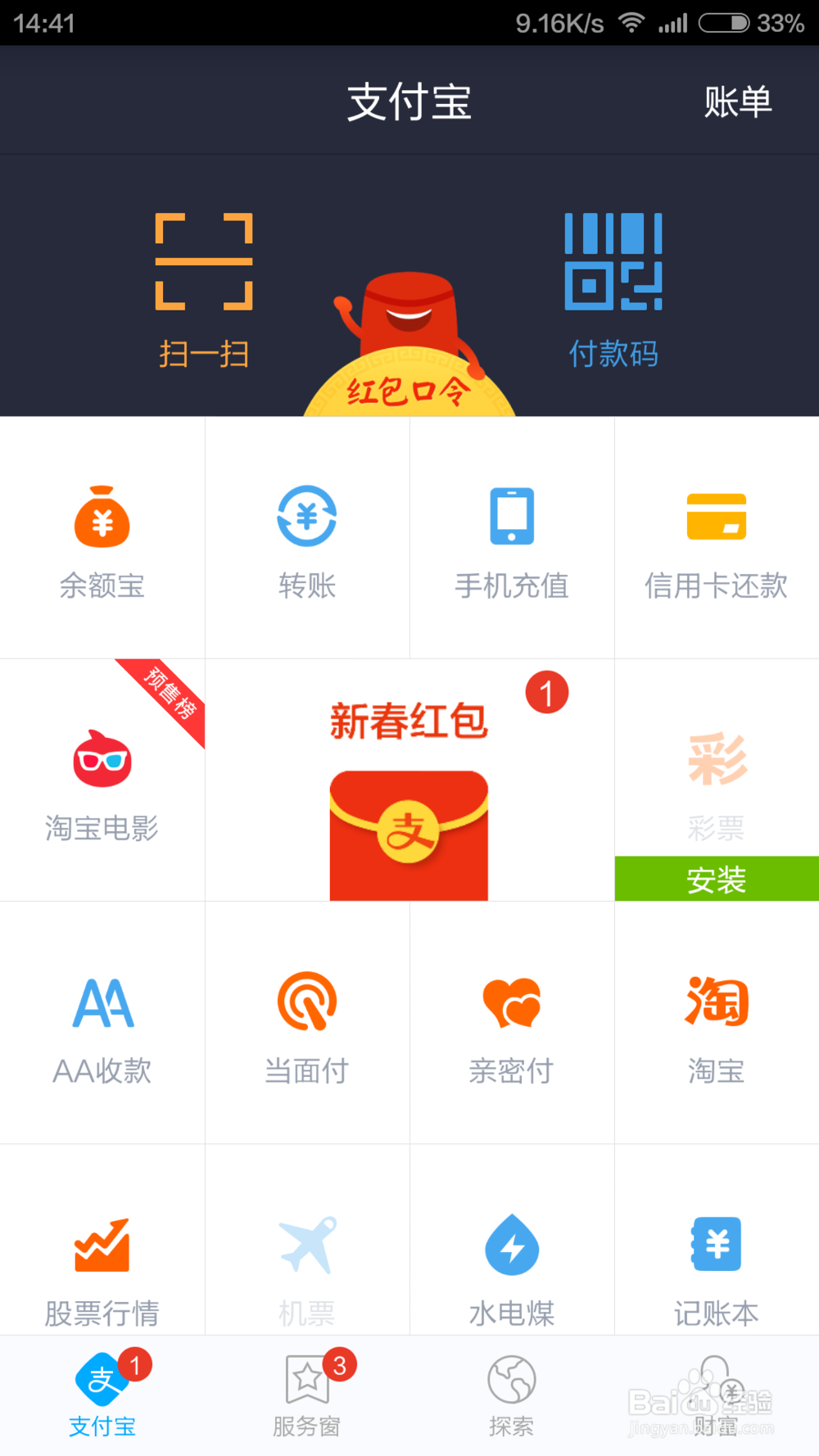819x1456 pixels.
Task: Switch to the 探索 explore tab
Action: (x=511, y=1396)
